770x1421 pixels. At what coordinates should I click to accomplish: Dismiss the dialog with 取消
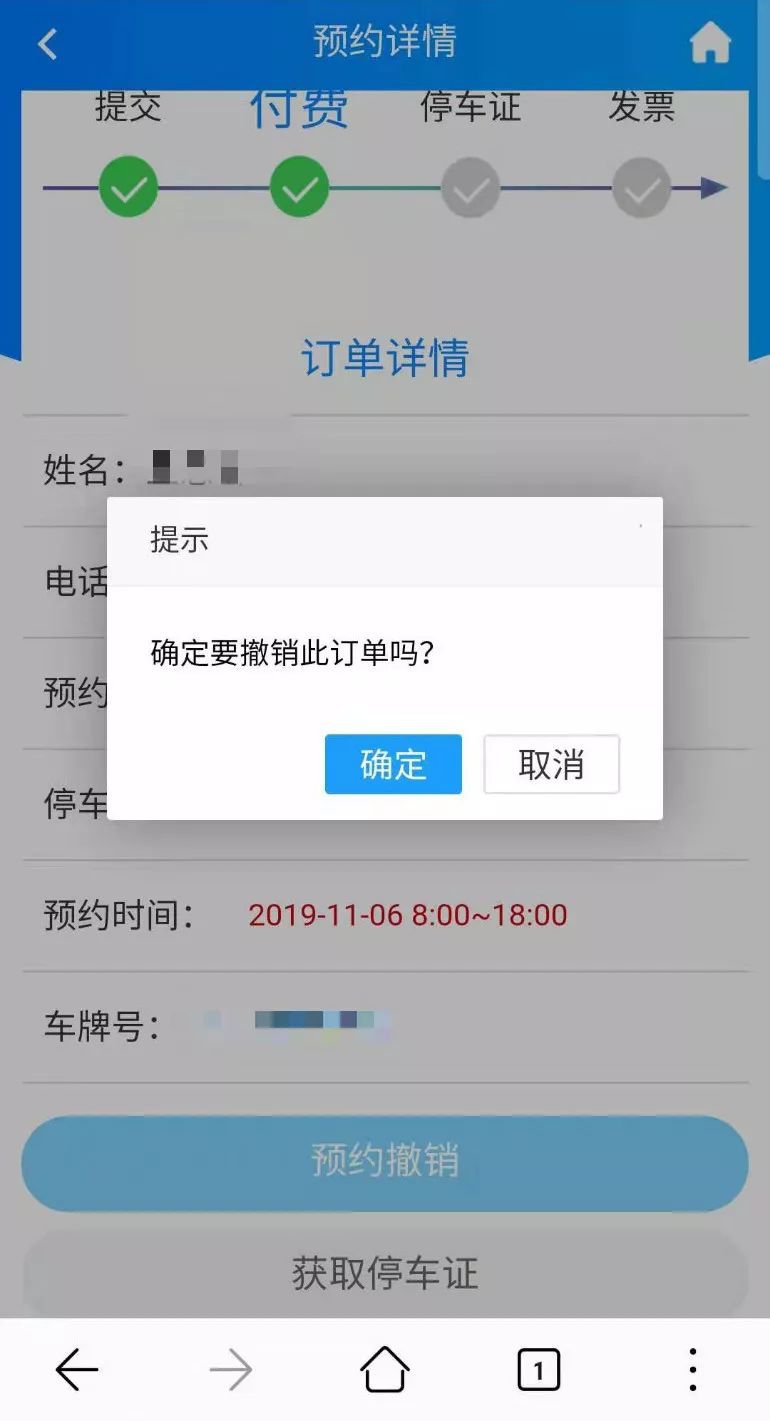pyautogui.click(x=551, y=764)
